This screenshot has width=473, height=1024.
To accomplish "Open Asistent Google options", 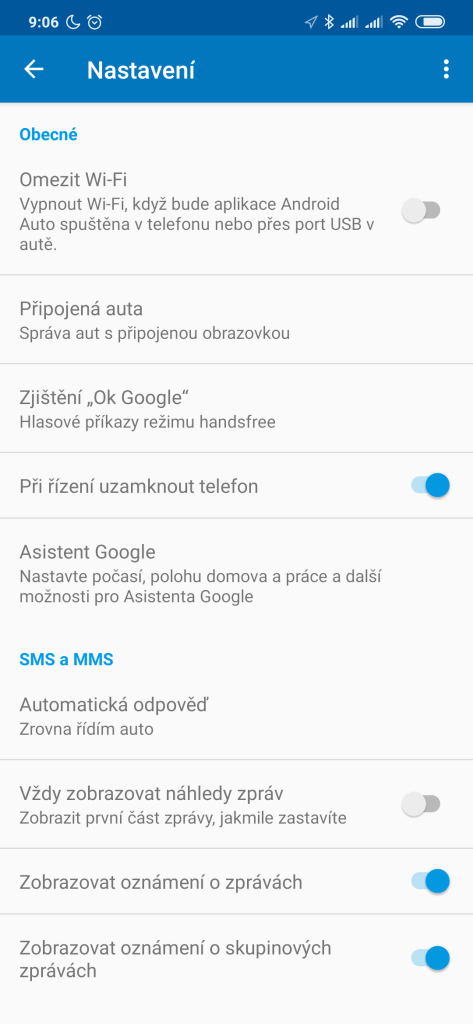I will pos(236,573).
